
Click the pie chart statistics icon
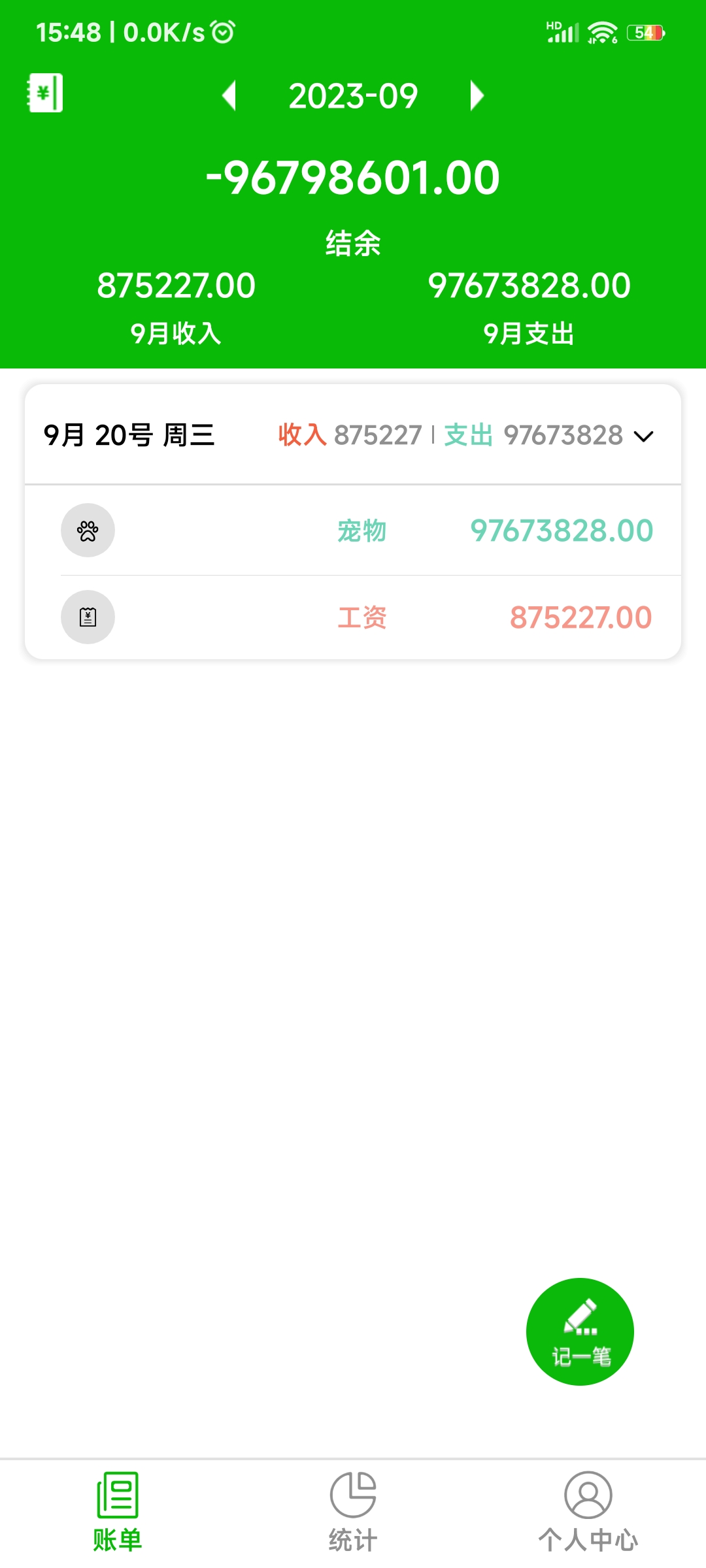[x=353, y=1494]
